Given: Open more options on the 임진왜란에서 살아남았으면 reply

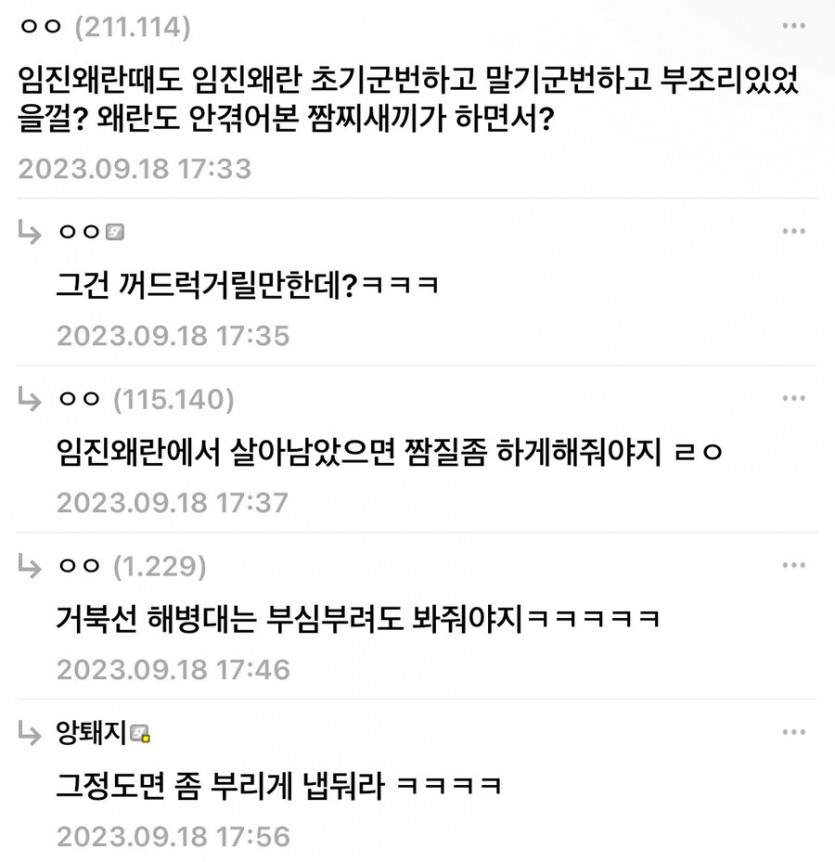Looking at the screenshot, I should (x=793, y=399).
